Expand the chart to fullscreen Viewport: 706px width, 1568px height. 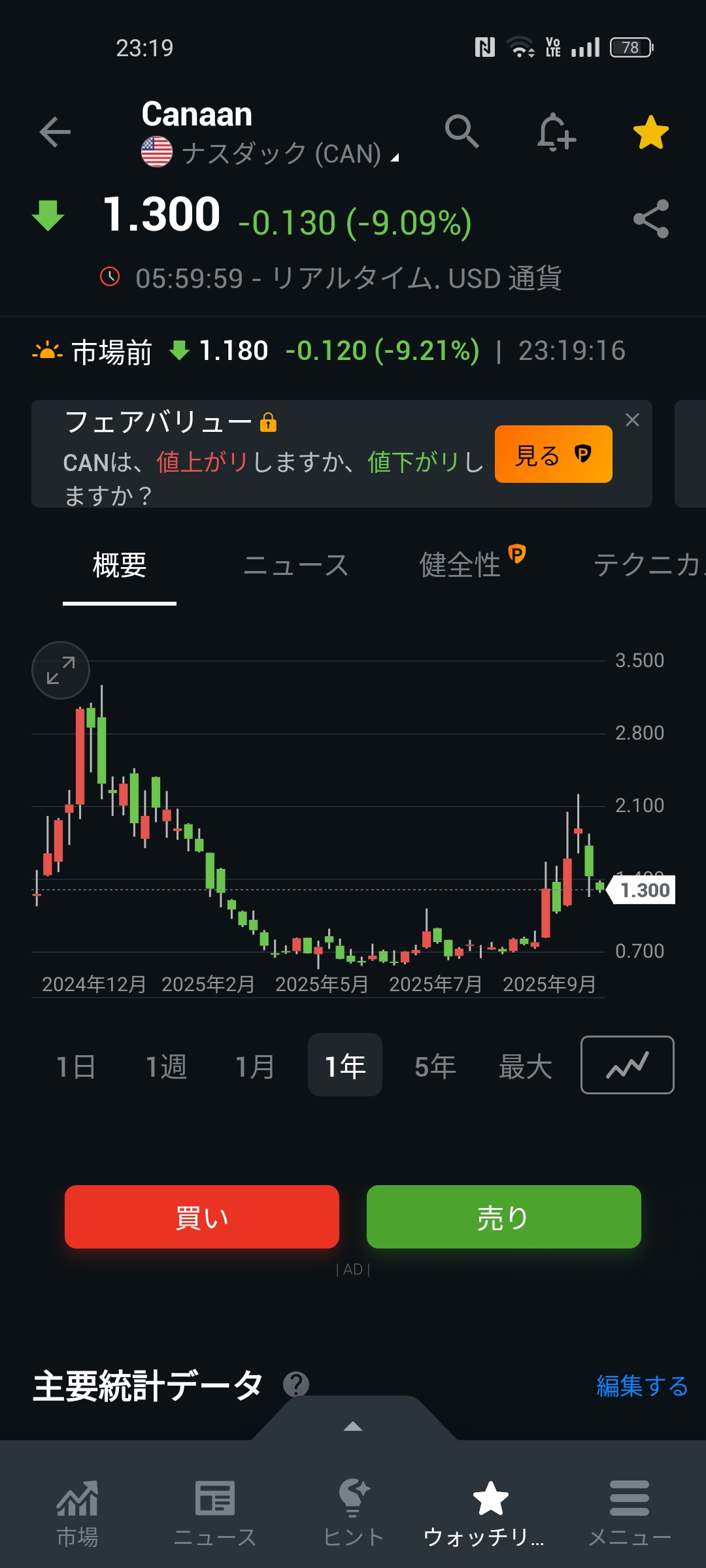[61, 670]
